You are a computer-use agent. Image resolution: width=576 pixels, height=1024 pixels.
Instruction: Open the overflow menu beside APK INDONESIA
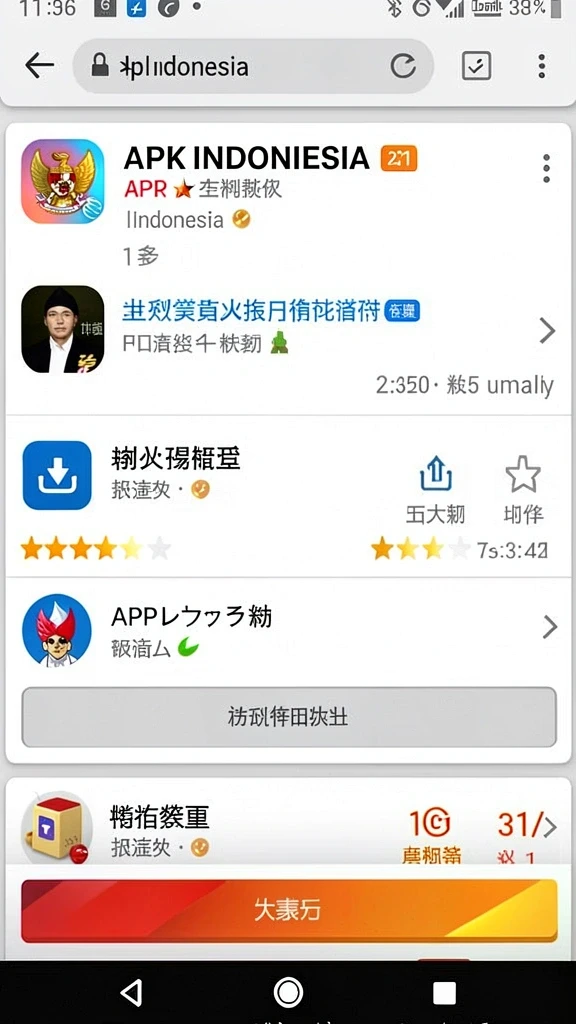click(547, 169)
